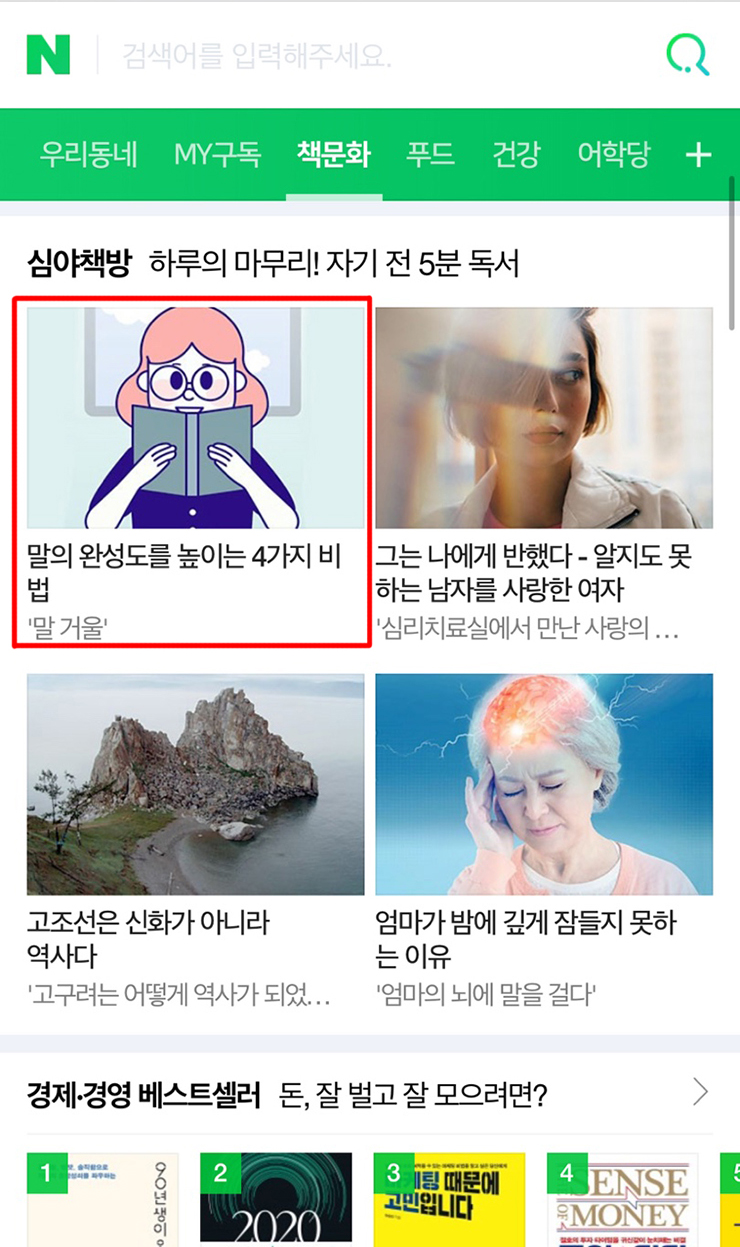
Task: Expand 경제·경영 베스트셀러 with the chevron
Action: (x=701, y=1092)
